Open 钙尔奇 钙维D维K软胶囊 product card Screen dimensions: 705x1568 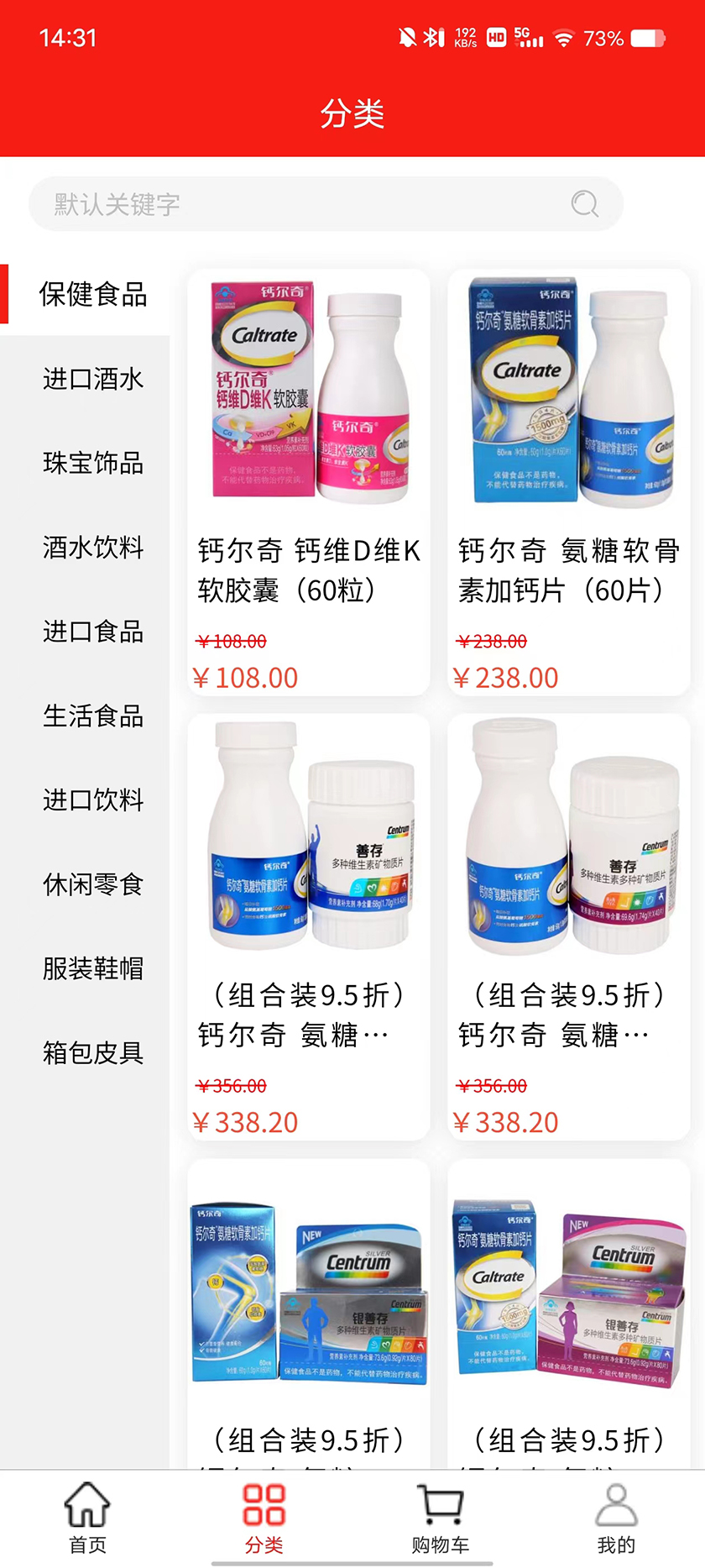[309, 481]
